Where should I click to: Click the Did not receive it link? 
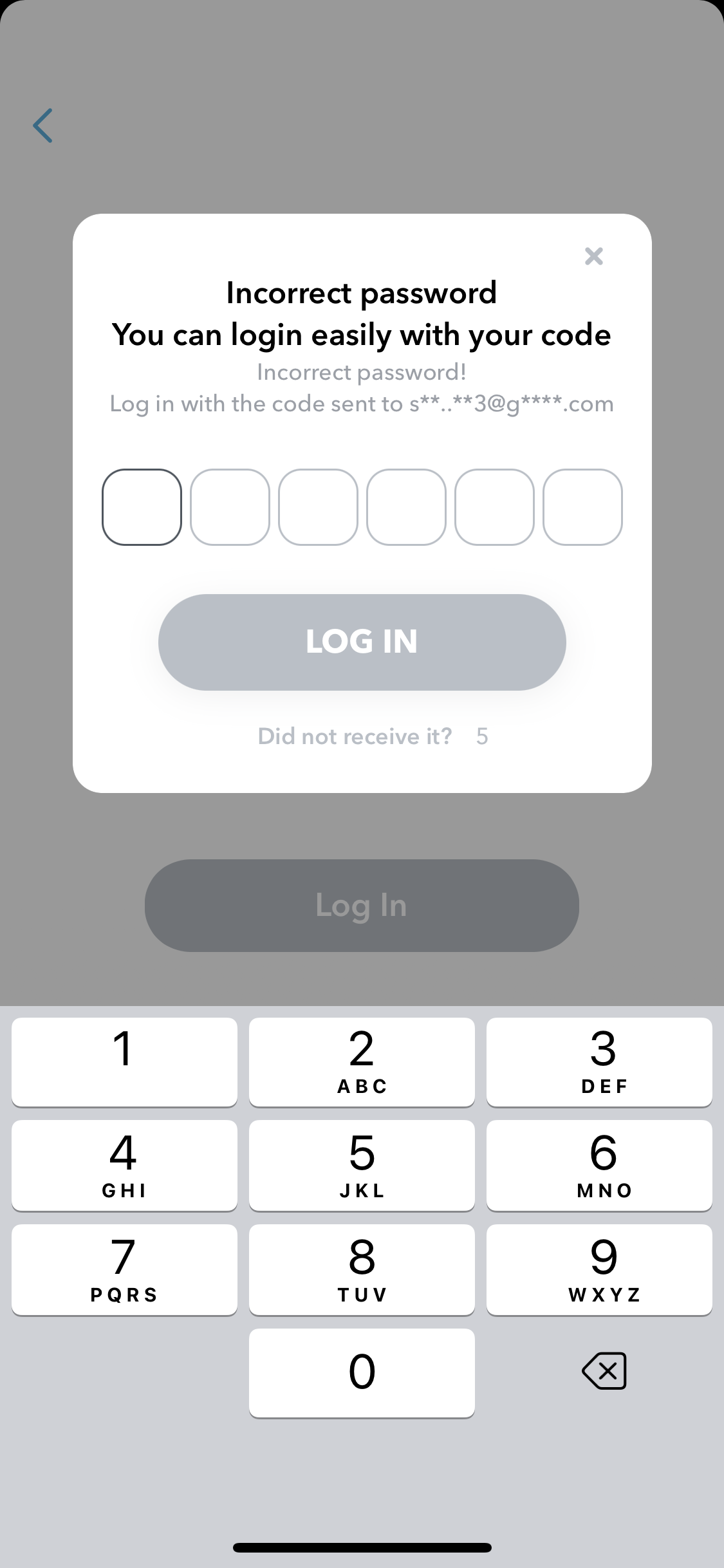click(355, 736)
